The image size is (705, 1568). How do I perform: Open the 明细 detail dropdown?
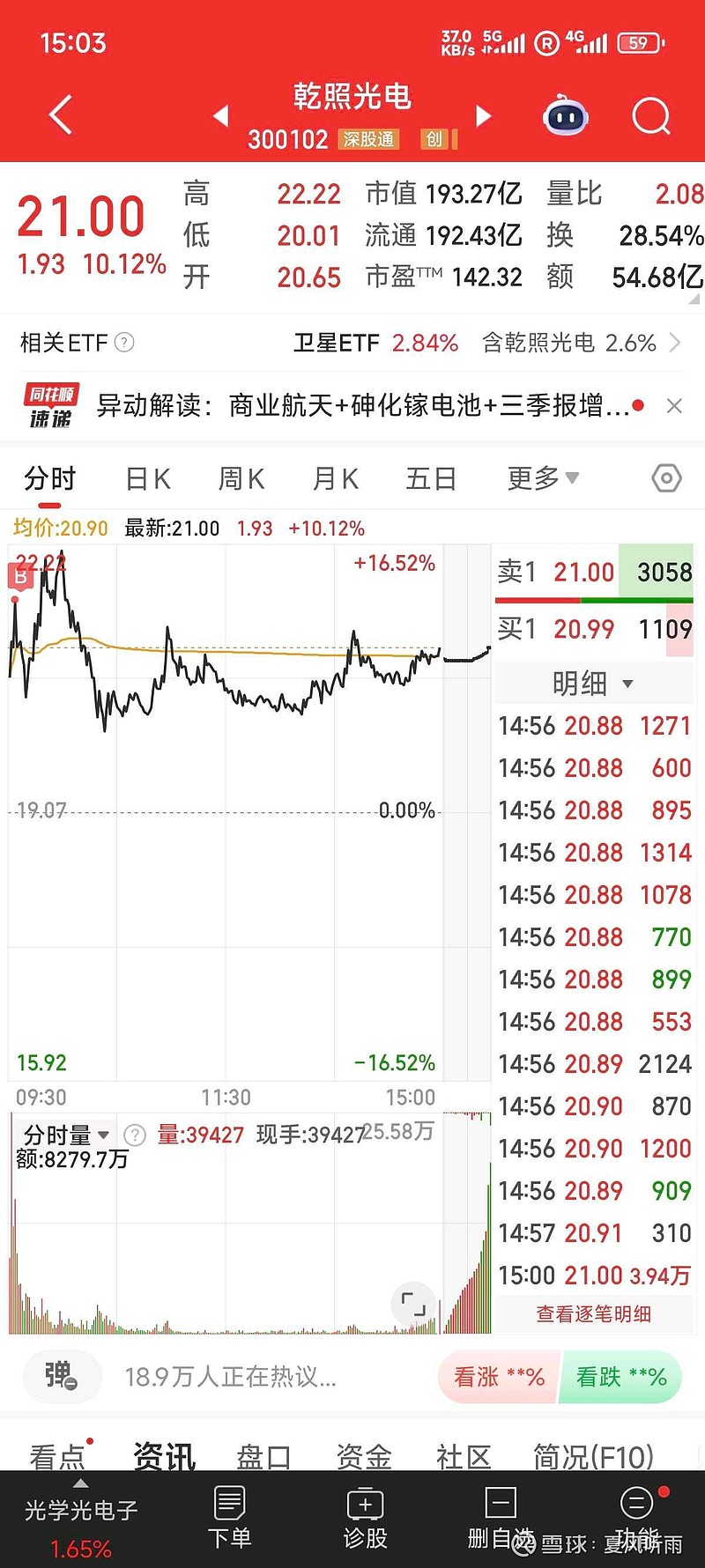click(593, 683)
